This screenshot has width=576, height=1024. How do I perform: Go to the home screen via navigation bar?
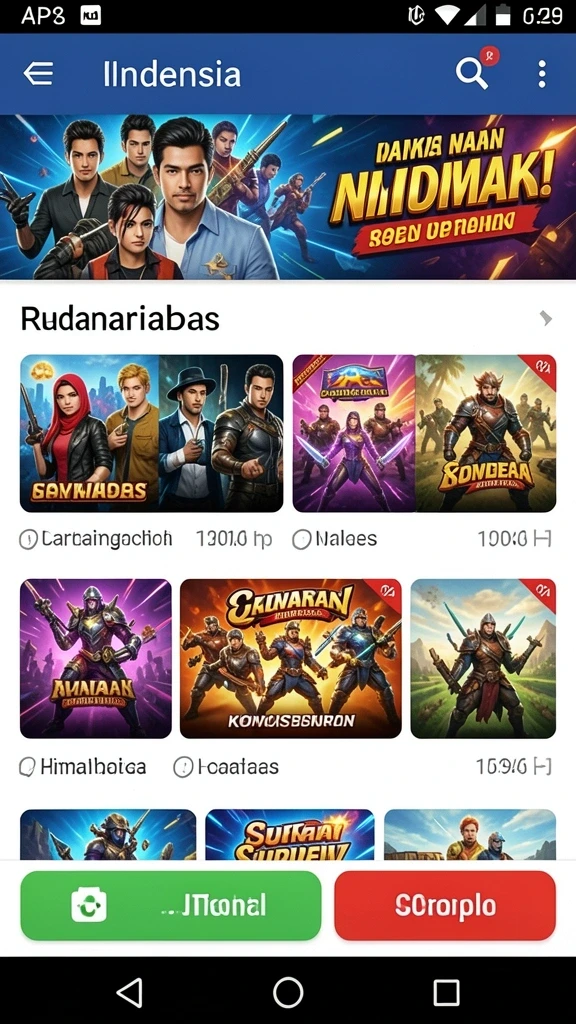pyautogui.click(x=288, y=993)
